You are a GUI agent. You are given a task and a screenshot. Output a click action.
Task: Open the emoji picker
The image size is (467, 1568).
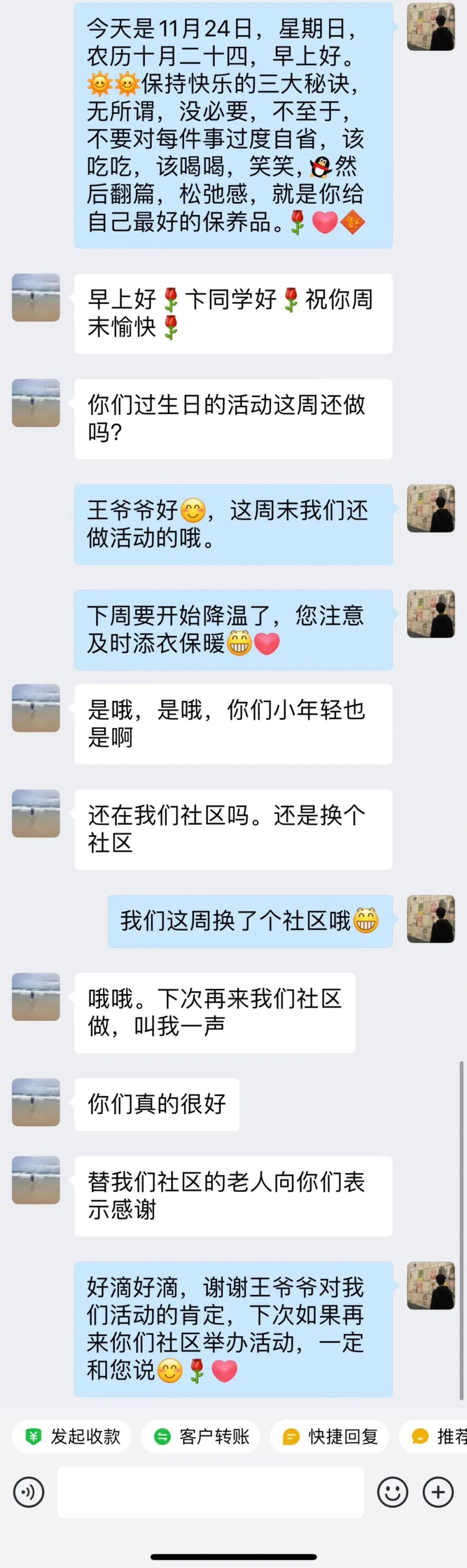point(392,1492)
